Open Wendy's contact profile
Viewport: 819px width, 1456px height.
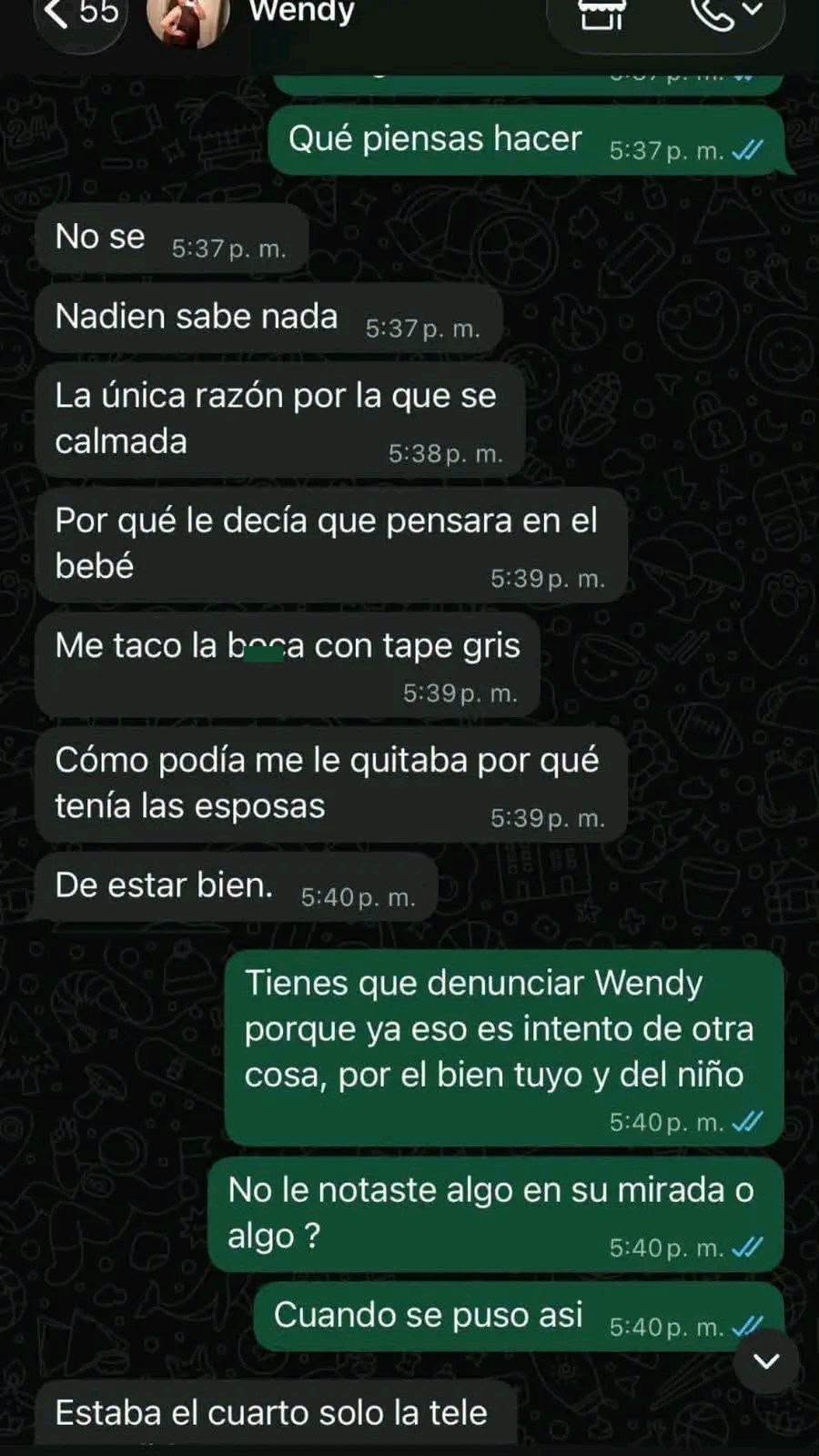301,12
